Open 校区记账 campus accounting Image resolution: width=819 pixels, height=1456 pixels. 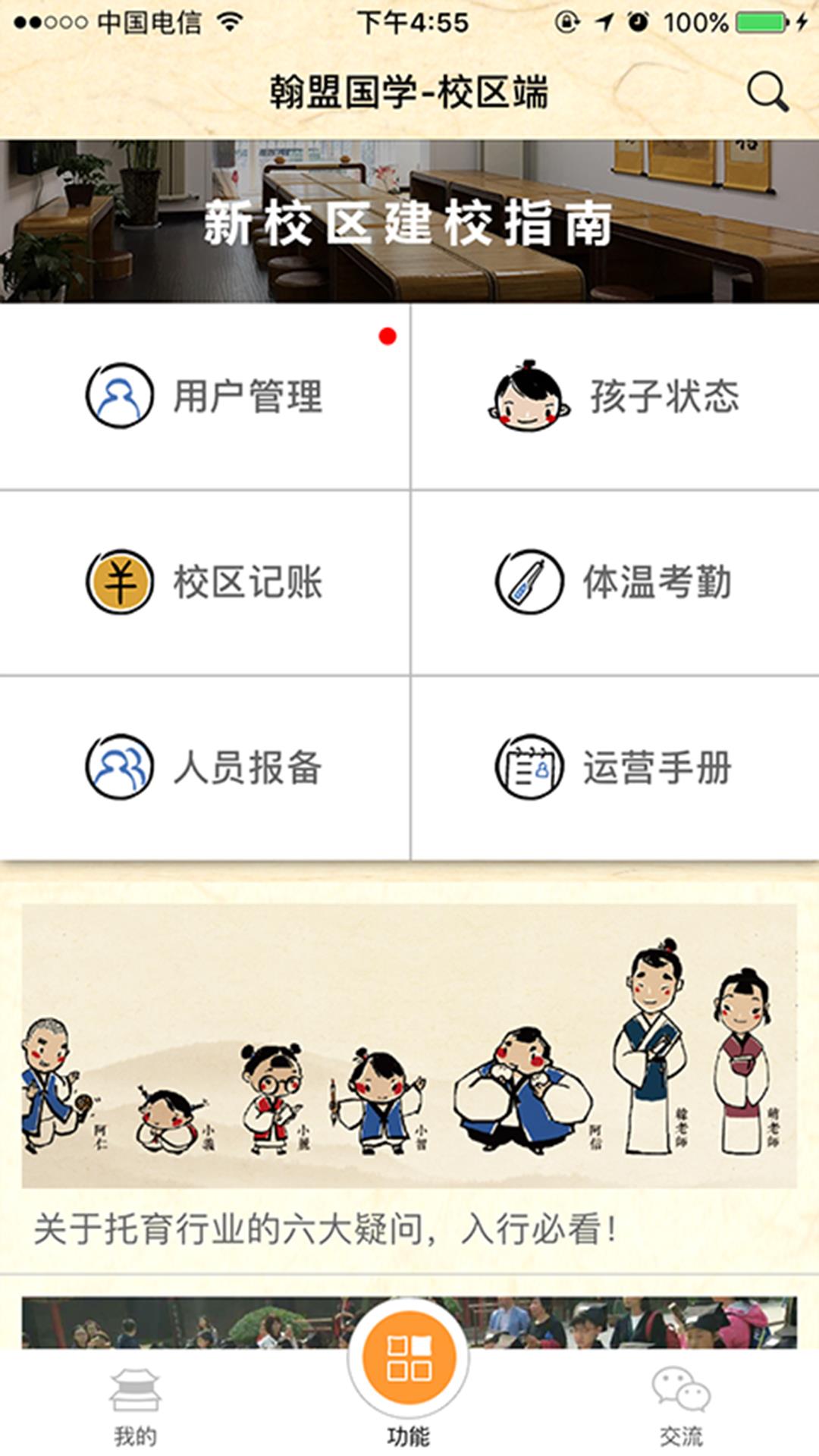pos(205,582)
